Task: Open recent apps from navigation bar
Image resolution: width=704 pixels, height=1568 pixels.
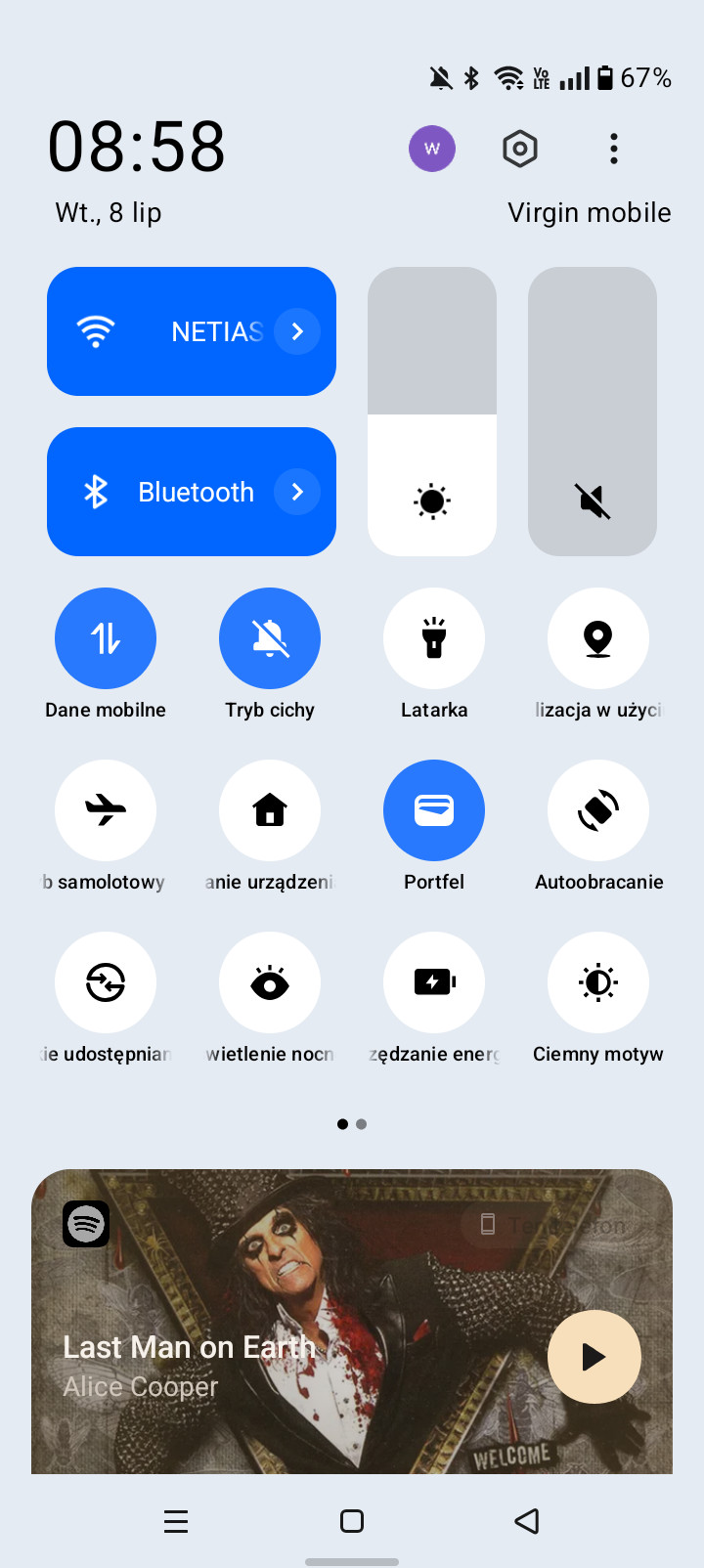Action: (x=176, y=1521)
